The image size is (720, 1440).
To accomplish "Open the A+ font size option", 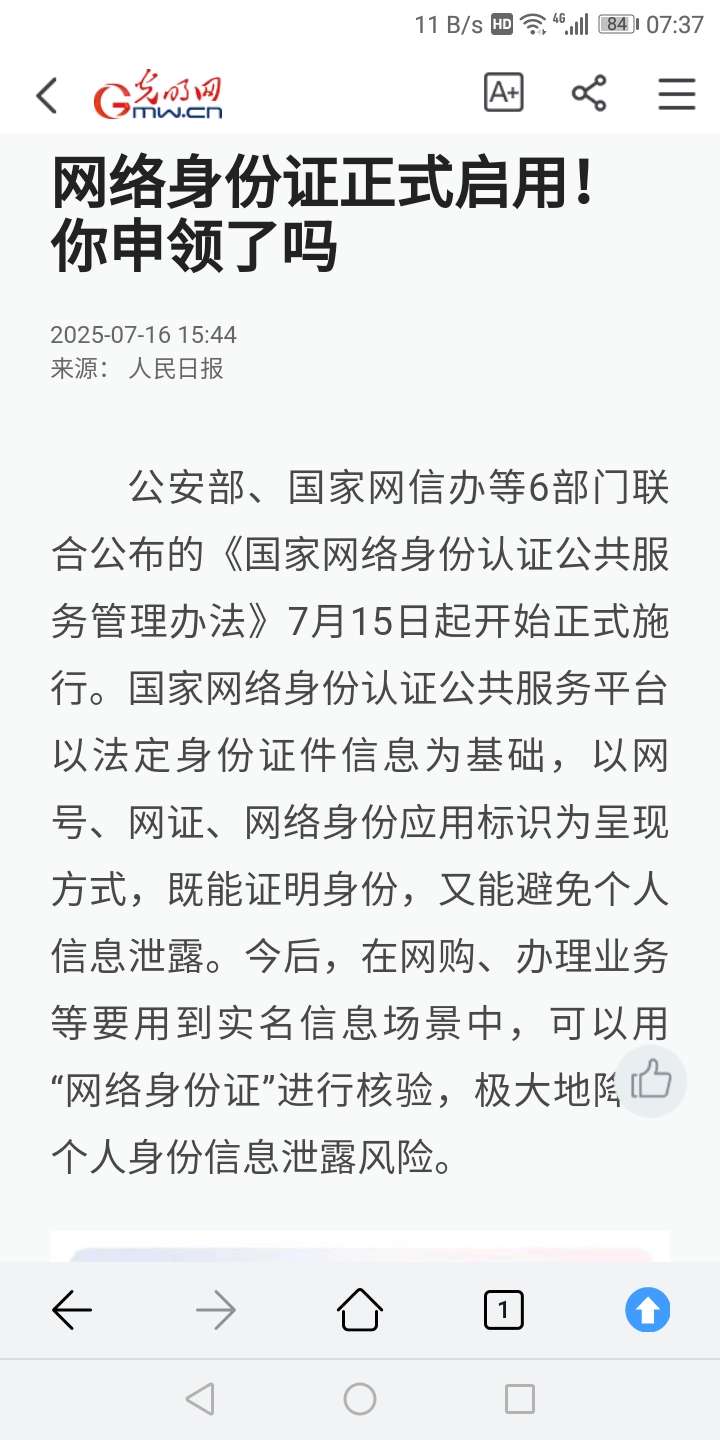I will coord(503,93).
